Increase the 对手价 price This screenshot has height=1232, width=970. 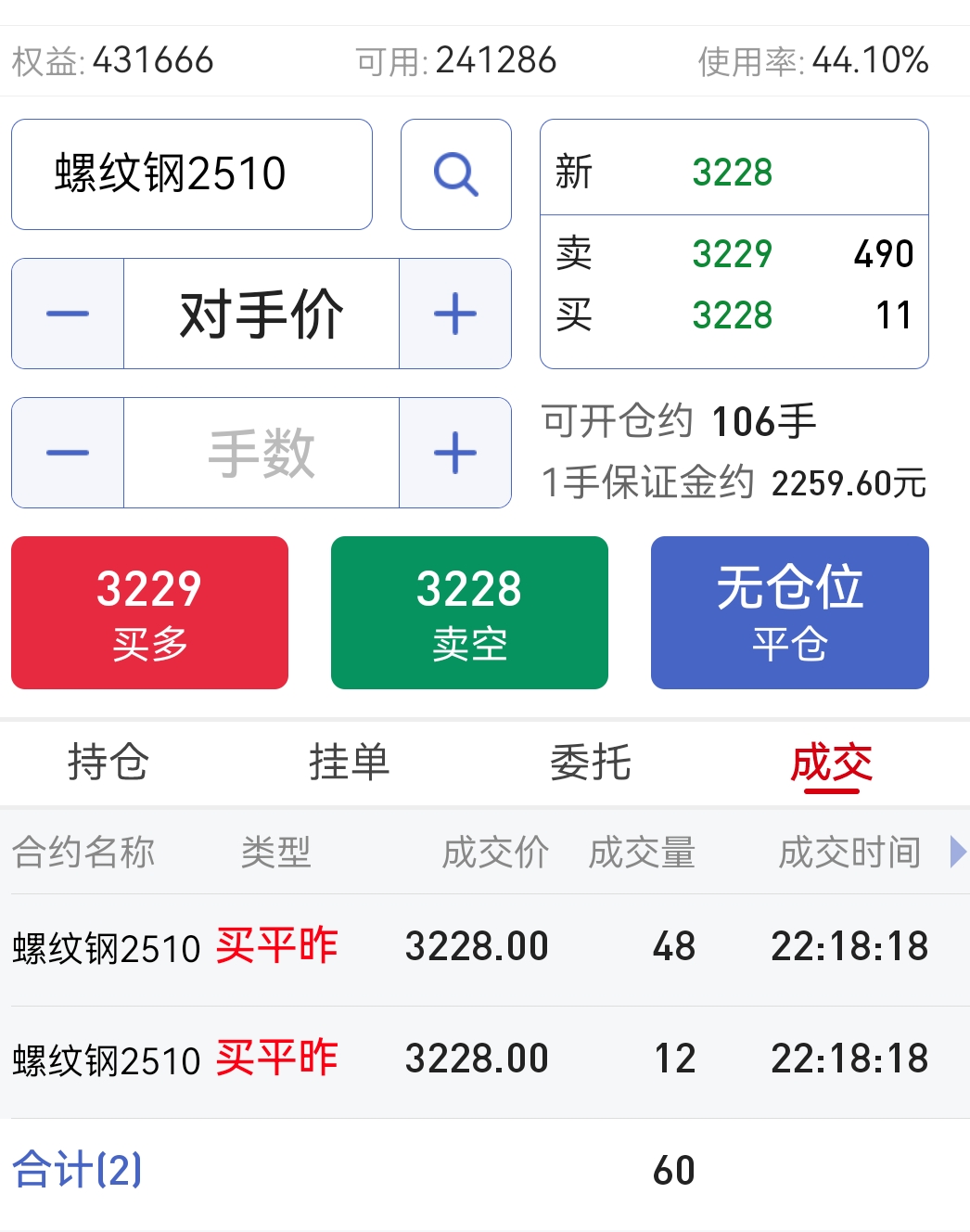pyautogui.click(x=455, y=314)
